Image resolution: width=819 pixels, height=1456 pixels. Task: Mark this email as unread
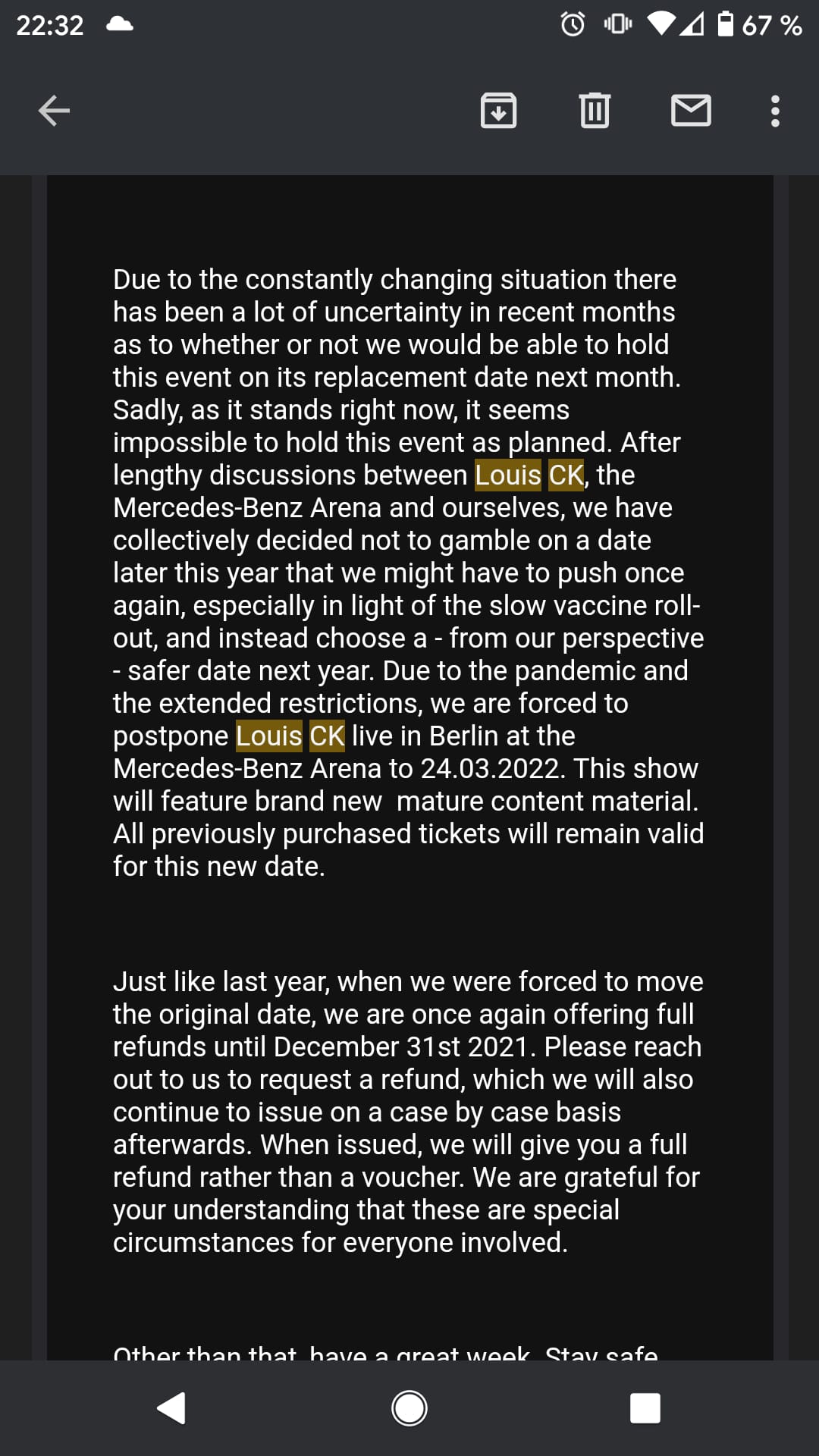(x=691, y=111)
